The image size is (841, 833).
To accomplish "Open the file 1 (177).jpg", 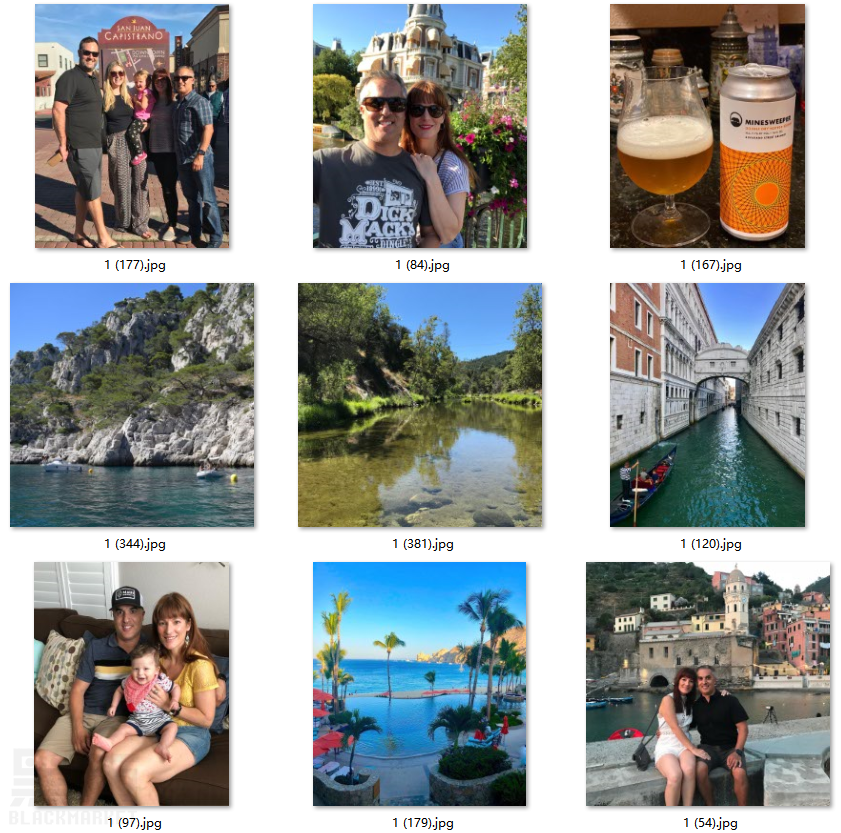I will [x=131, y=126].
